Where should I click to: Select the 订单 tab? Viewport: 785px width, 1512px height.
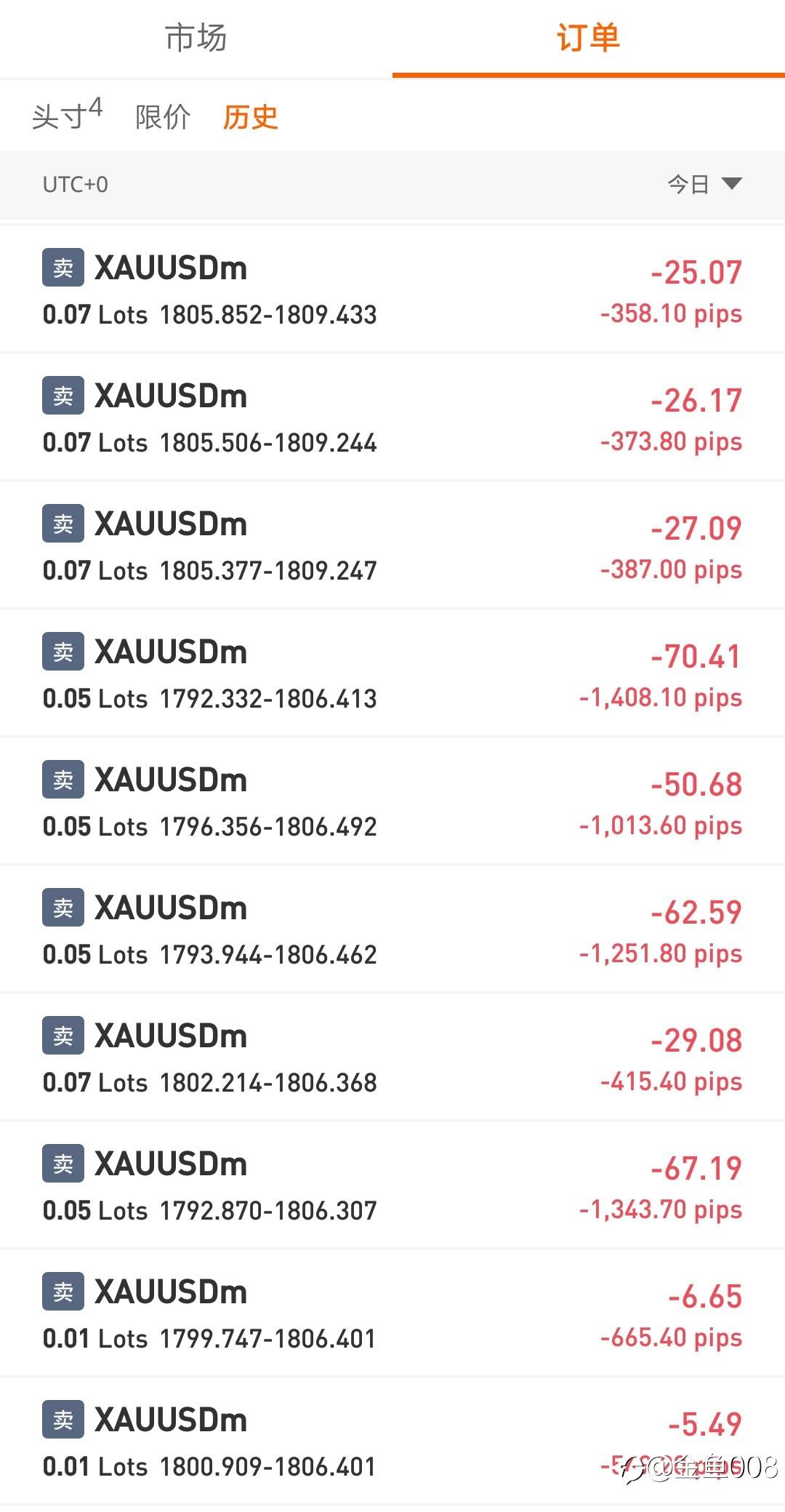coord(589,38)
